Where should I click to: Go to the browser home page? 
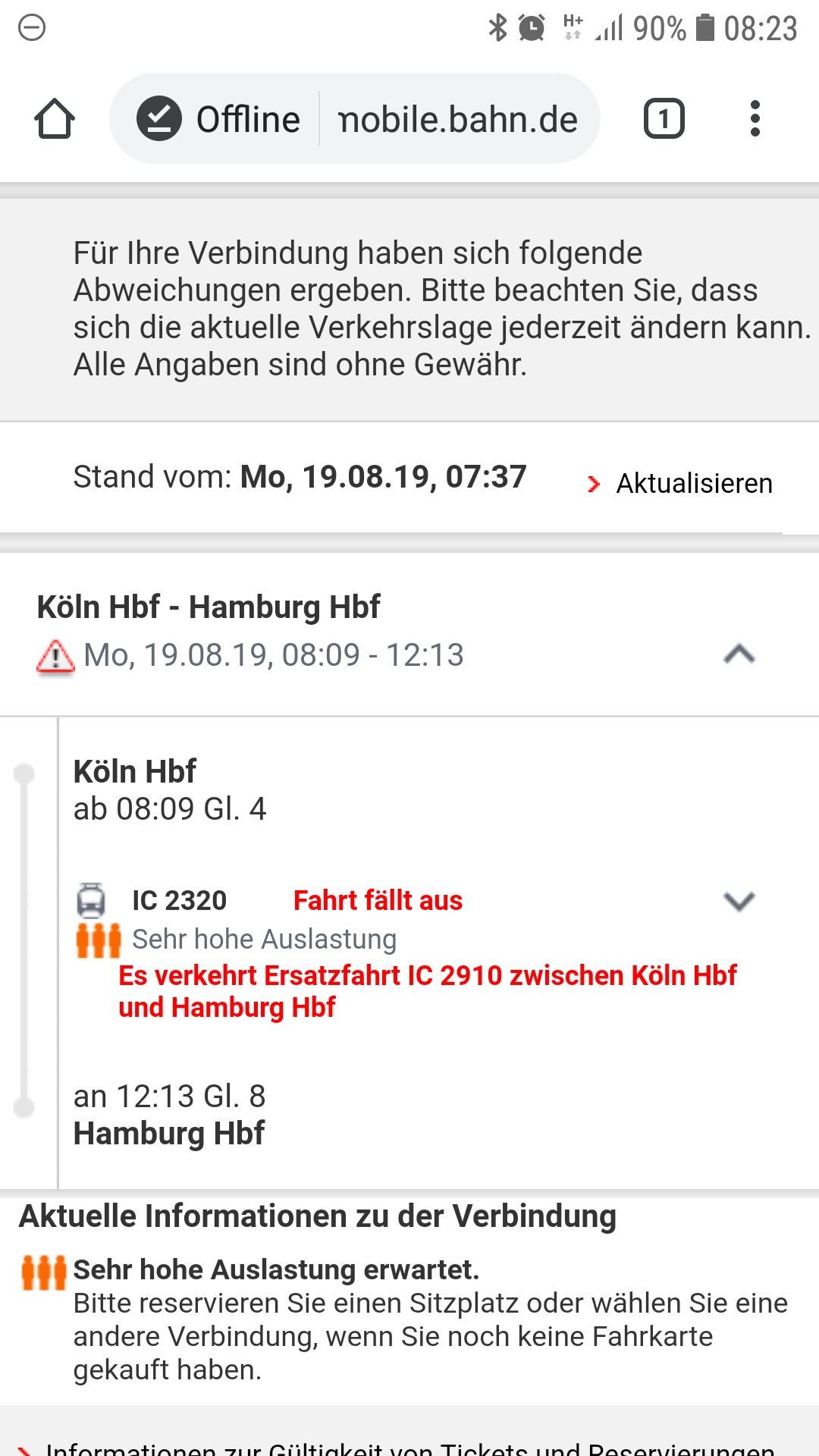[x=55, y=119]
